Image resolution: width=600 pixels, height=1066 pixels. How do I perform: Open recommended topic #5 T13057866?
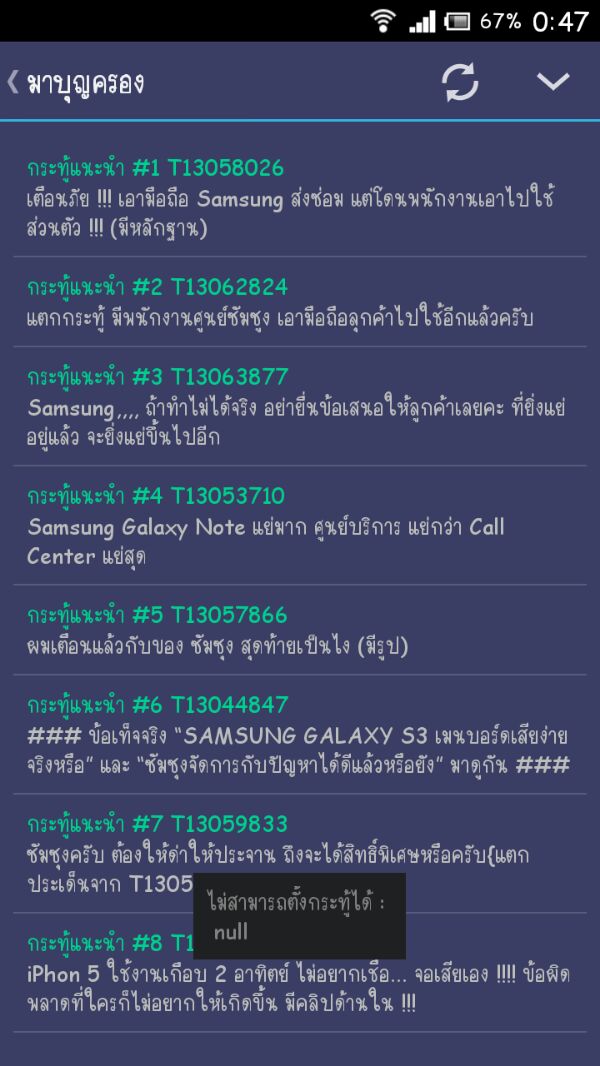[x=300, y=630]
